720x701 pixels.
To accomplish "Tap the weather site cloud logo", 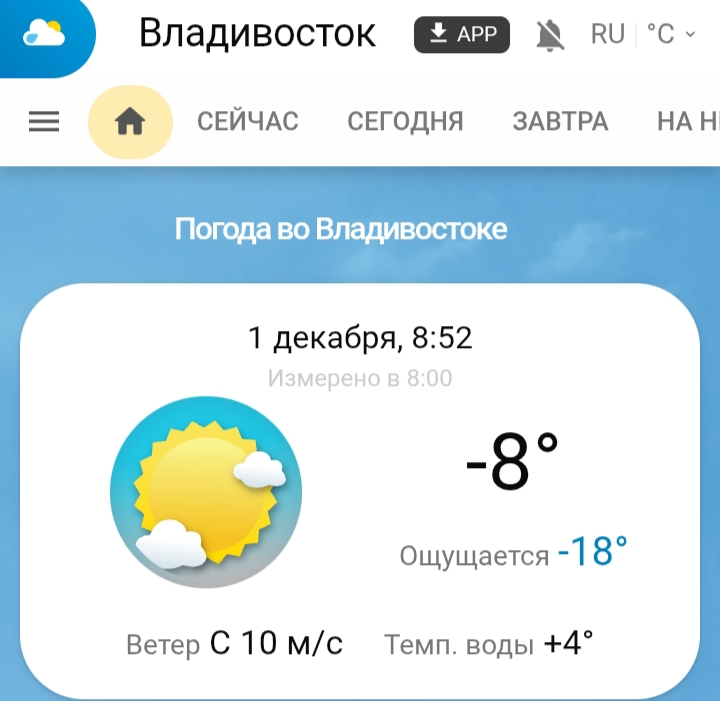I will click(x=44, y=35).
